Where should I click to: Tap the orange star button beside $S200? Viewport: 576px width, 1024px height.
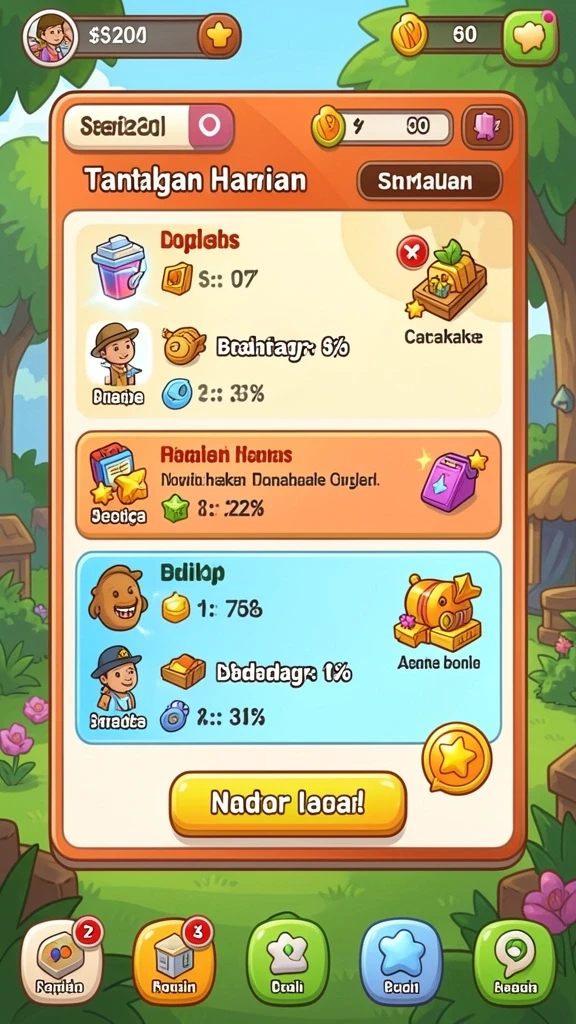pos(218,37)
